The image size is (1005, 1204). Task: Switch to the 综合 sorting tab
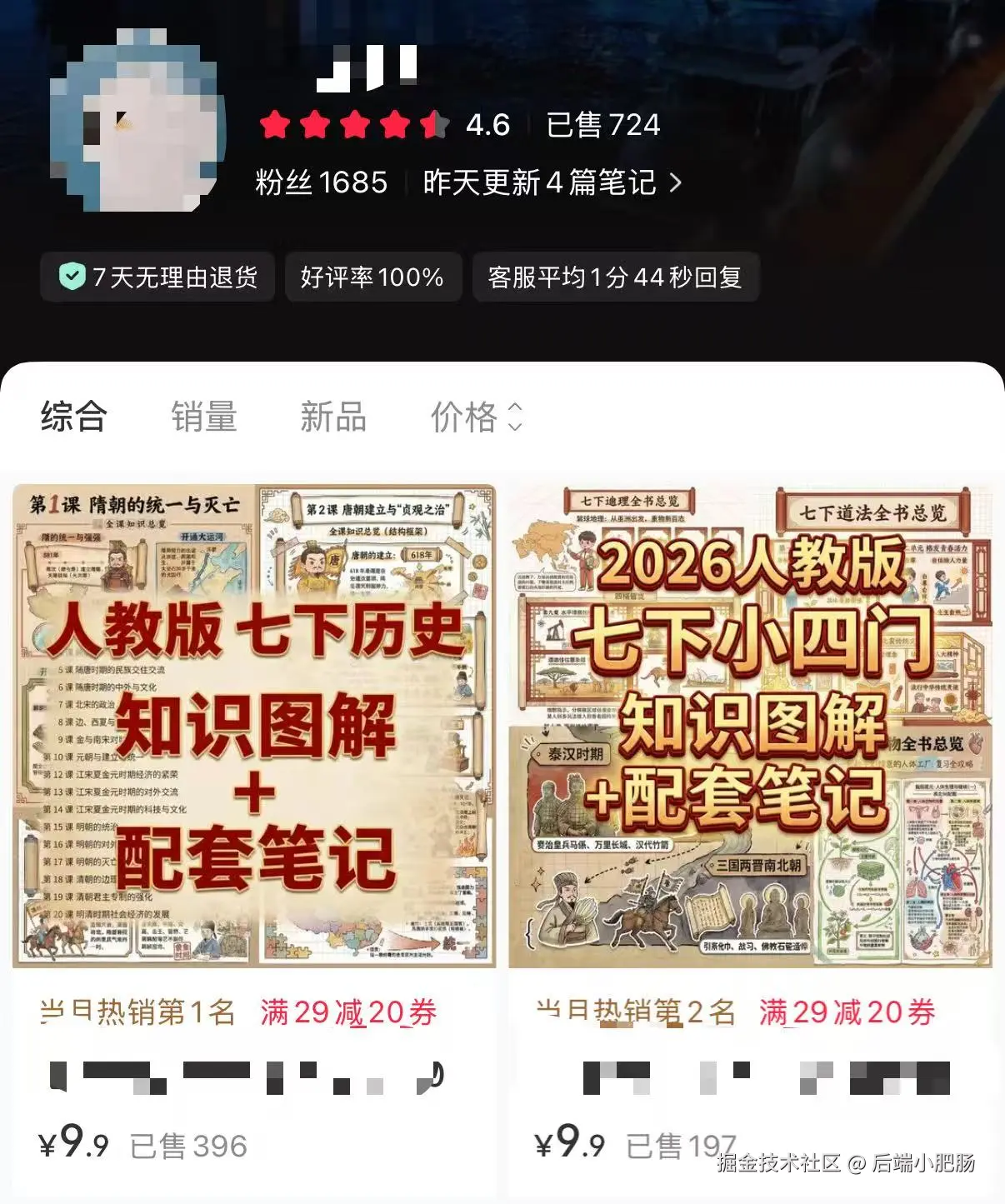tap(74, 416)
